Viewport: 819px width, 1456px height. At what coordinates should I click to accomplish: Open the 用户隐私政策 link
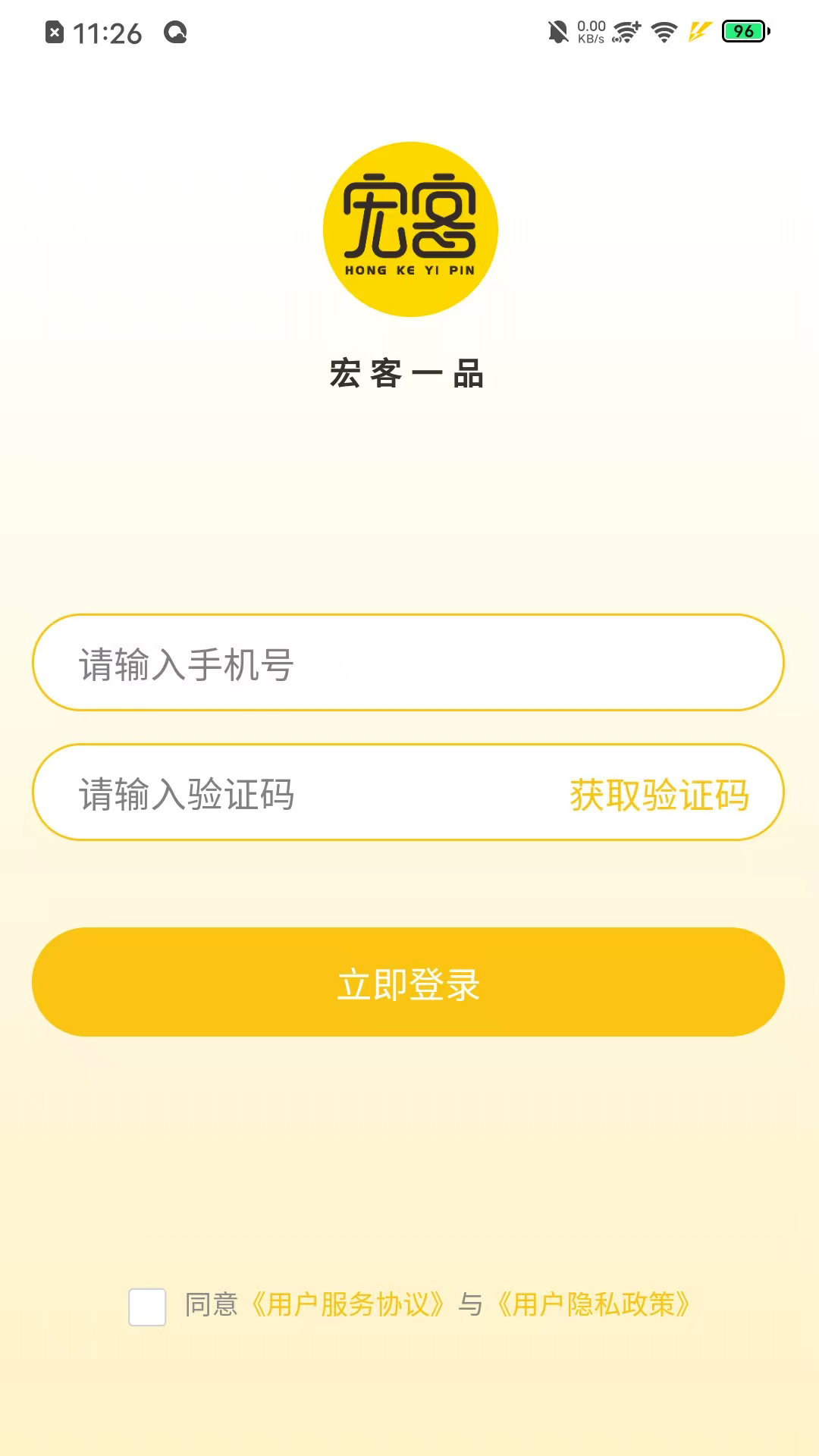point(593,1305)
